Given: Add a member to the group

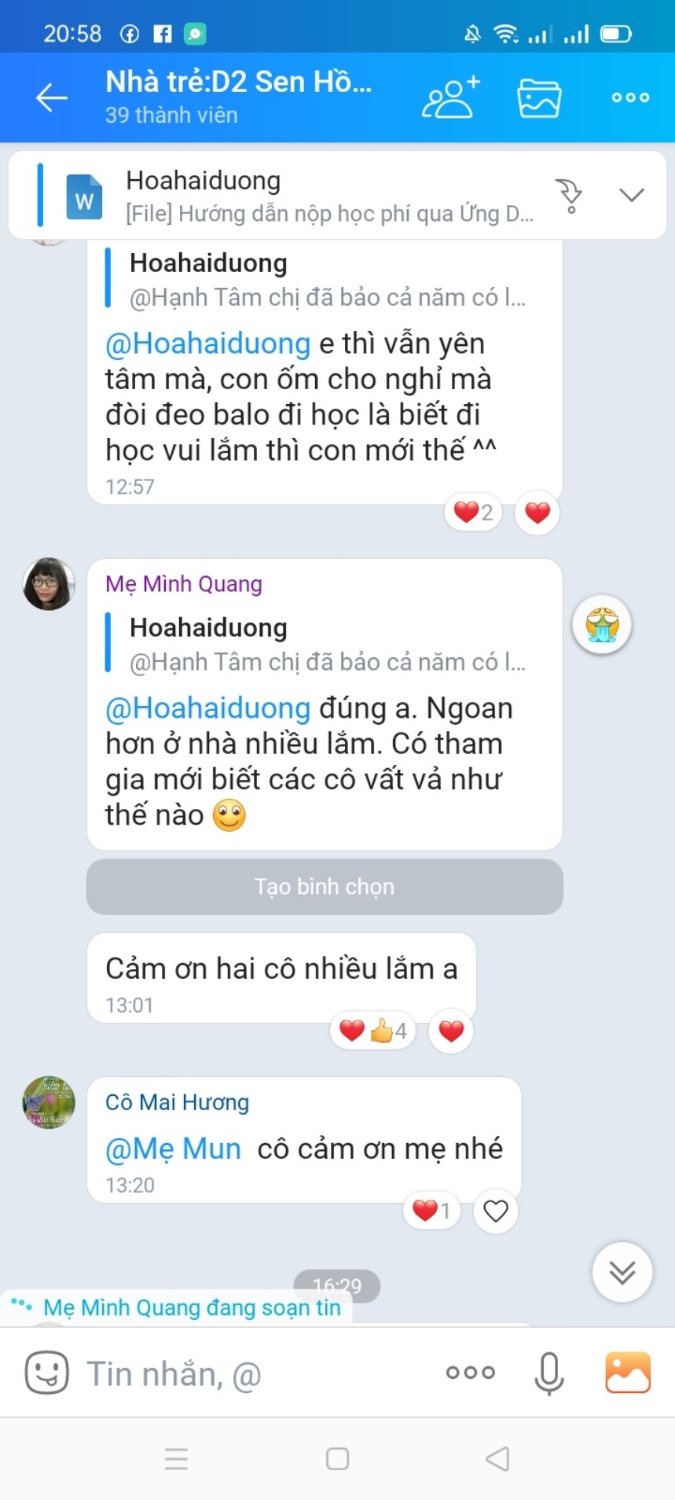Looking at the screenshot, I should tap(450, 97).
